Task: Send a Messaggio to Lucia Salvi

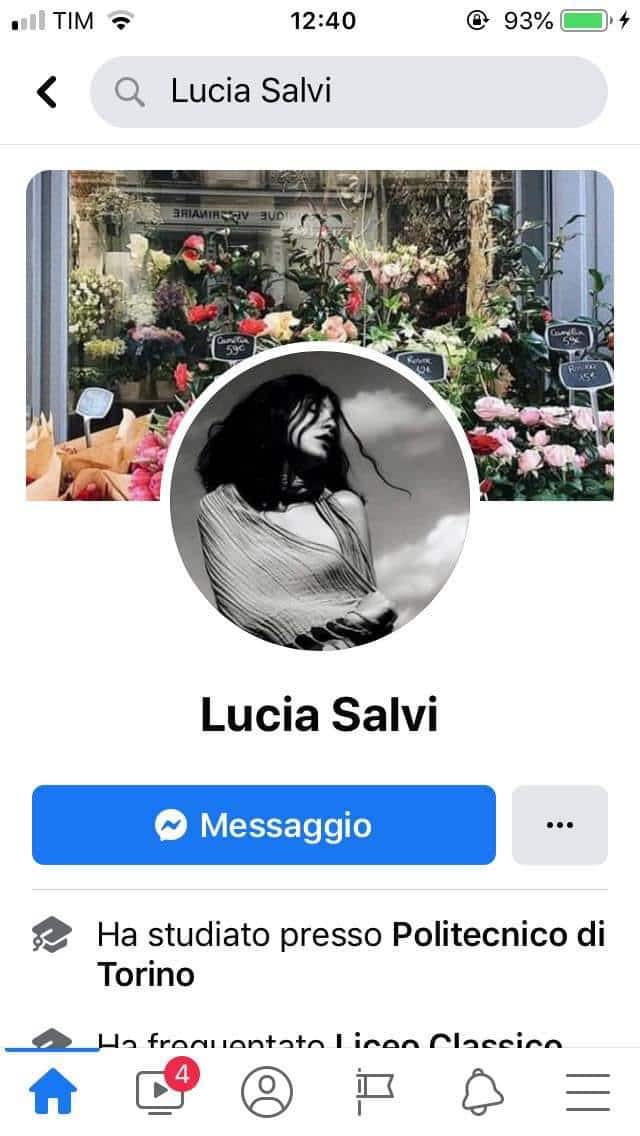Action: click(264, 825)
